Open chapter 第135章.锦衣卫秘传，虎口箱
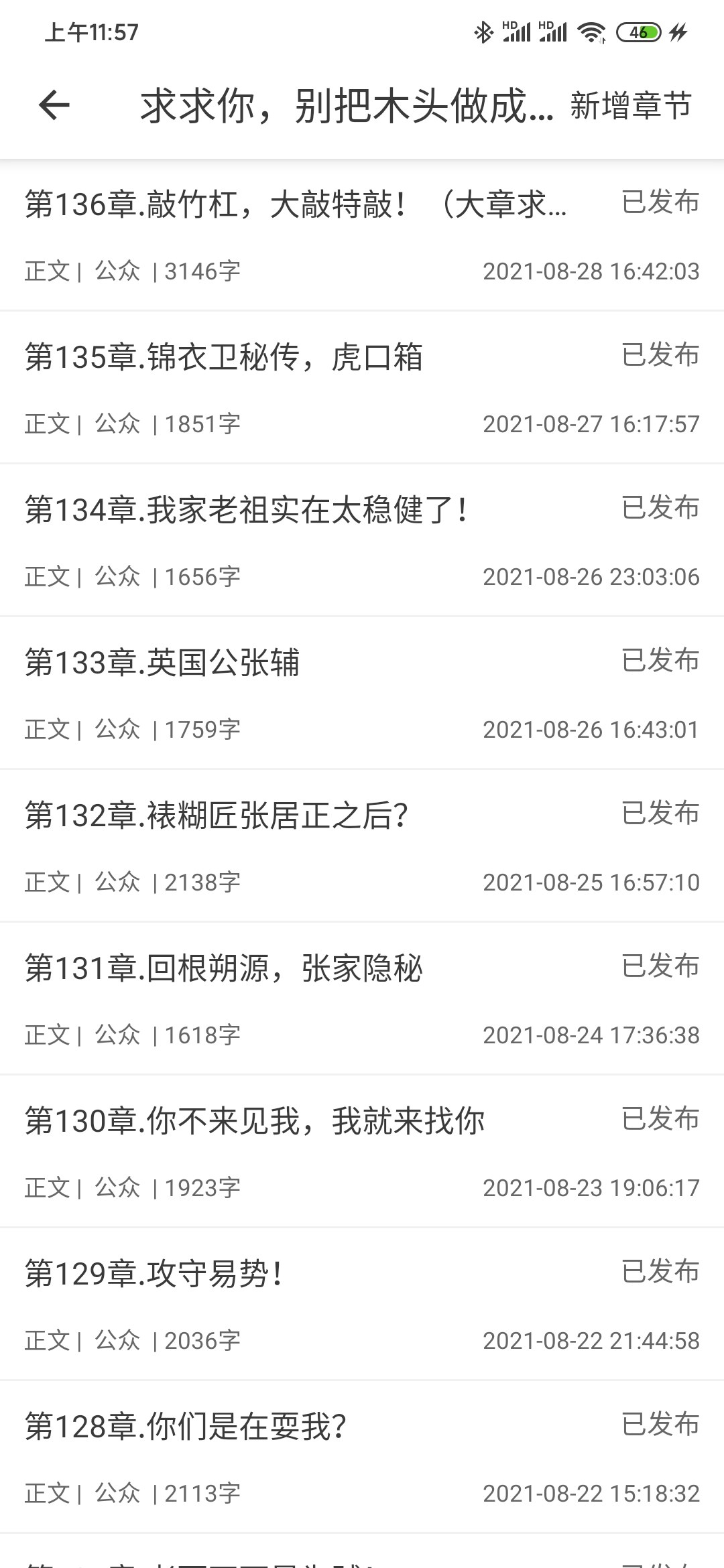Screen dimensions: 724x1568 pos(224,357)
